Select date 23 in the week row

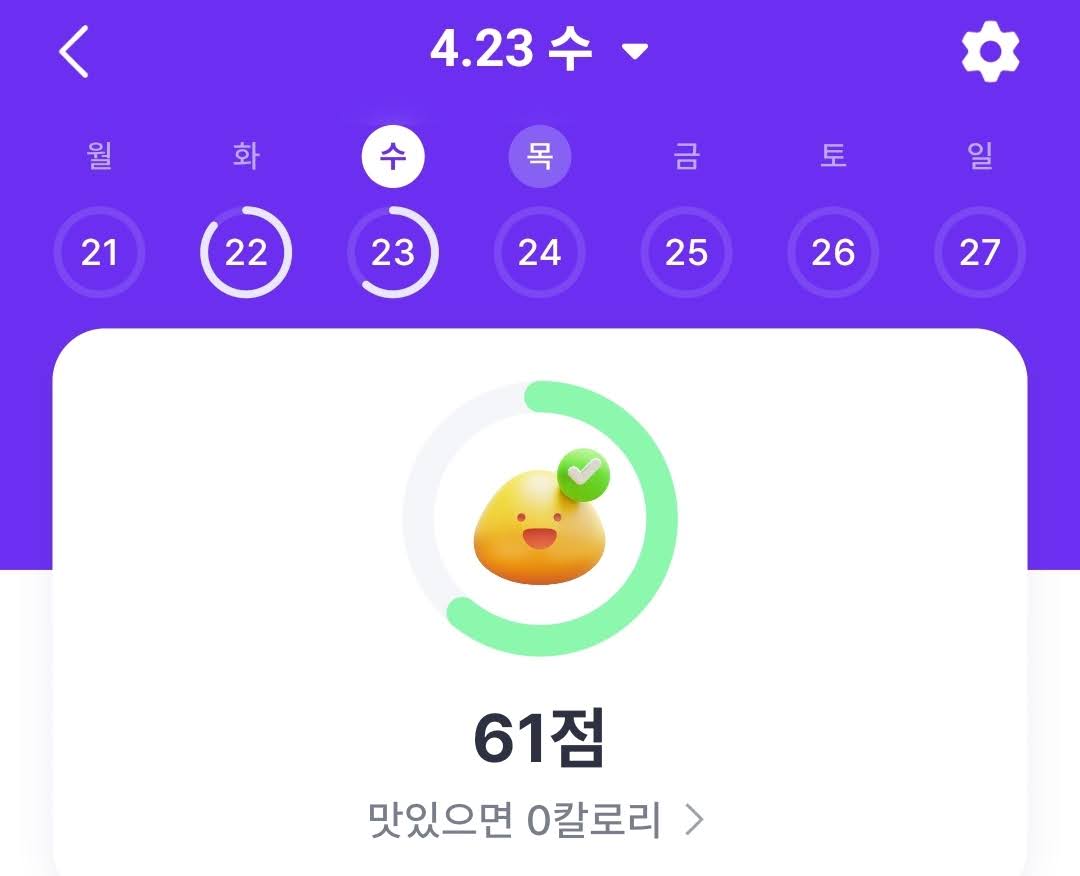coord(393,252)
